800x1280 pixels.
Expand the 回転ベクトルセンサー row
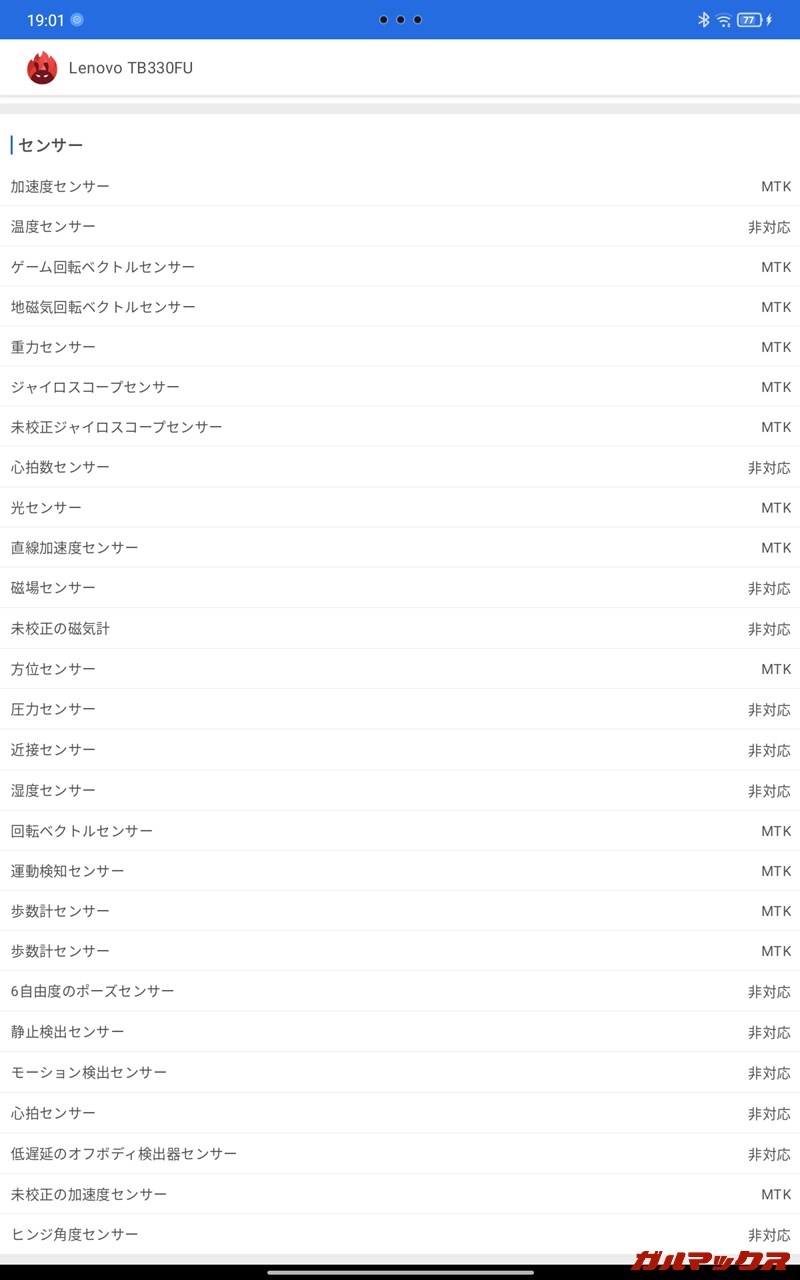click(x=400, y=830)
